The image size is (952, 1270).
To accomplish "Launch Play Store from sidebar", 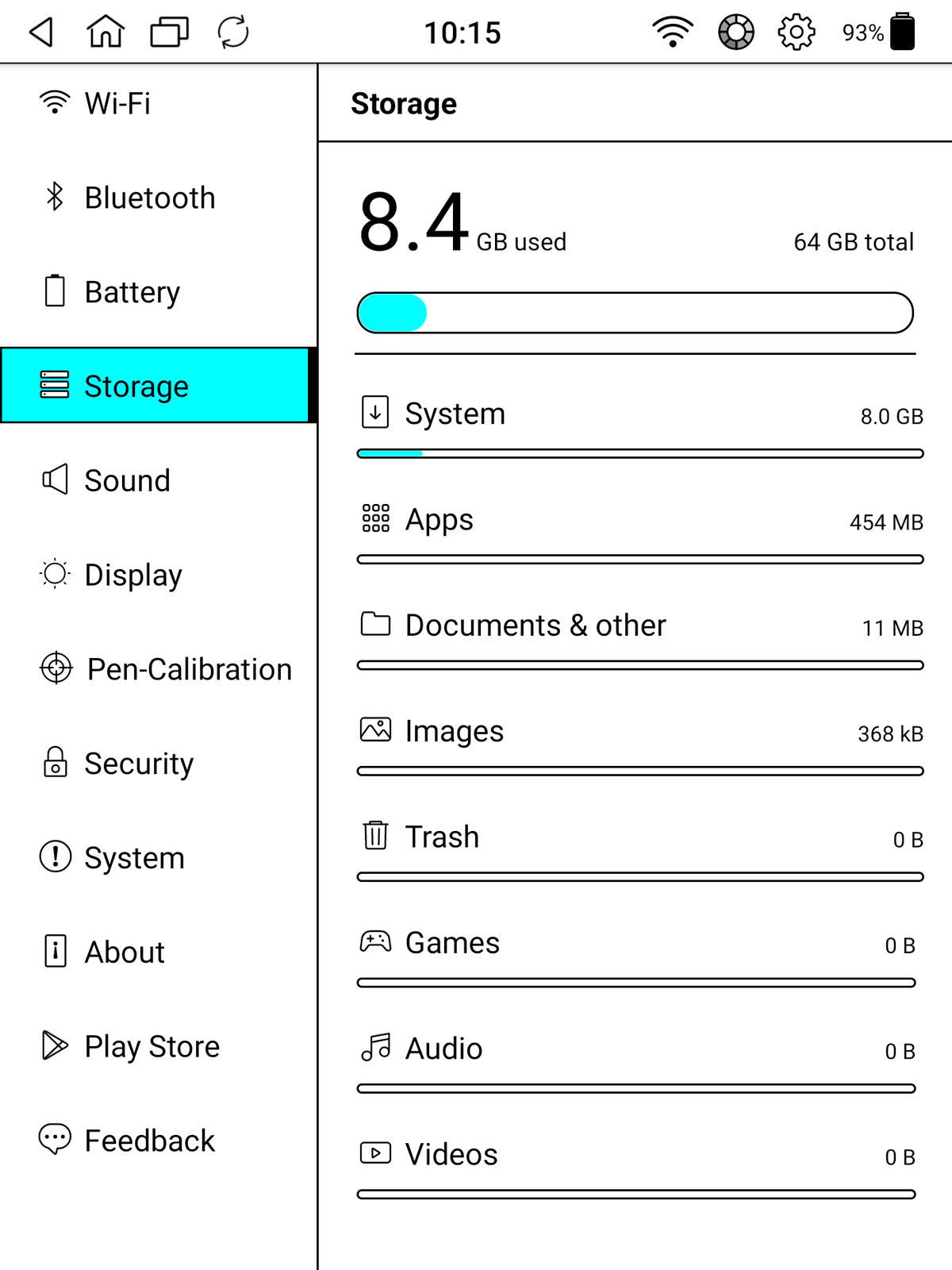I will pos(152,1046).
